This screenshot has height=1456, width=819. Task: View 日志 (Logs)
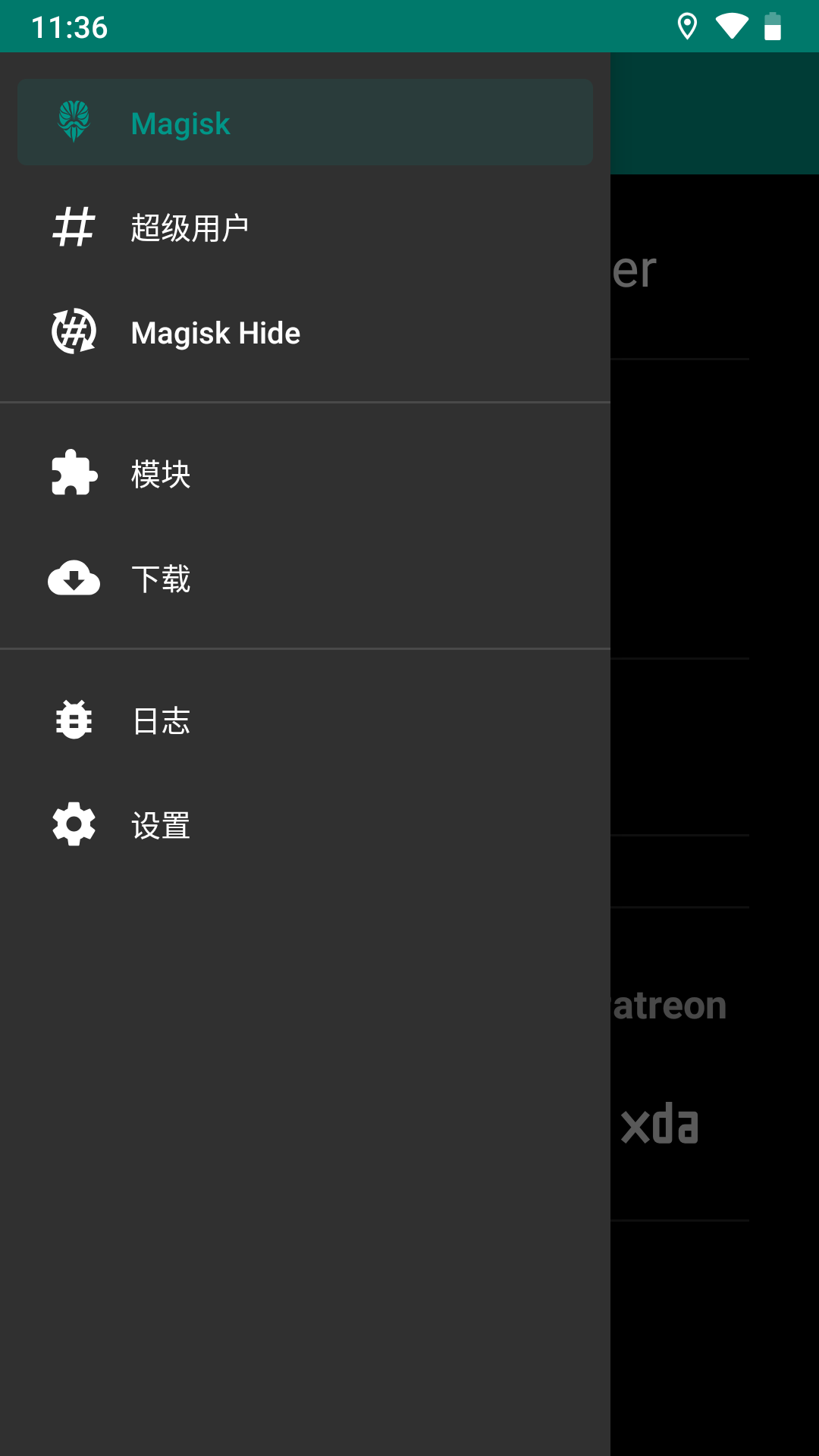(303, 720)
